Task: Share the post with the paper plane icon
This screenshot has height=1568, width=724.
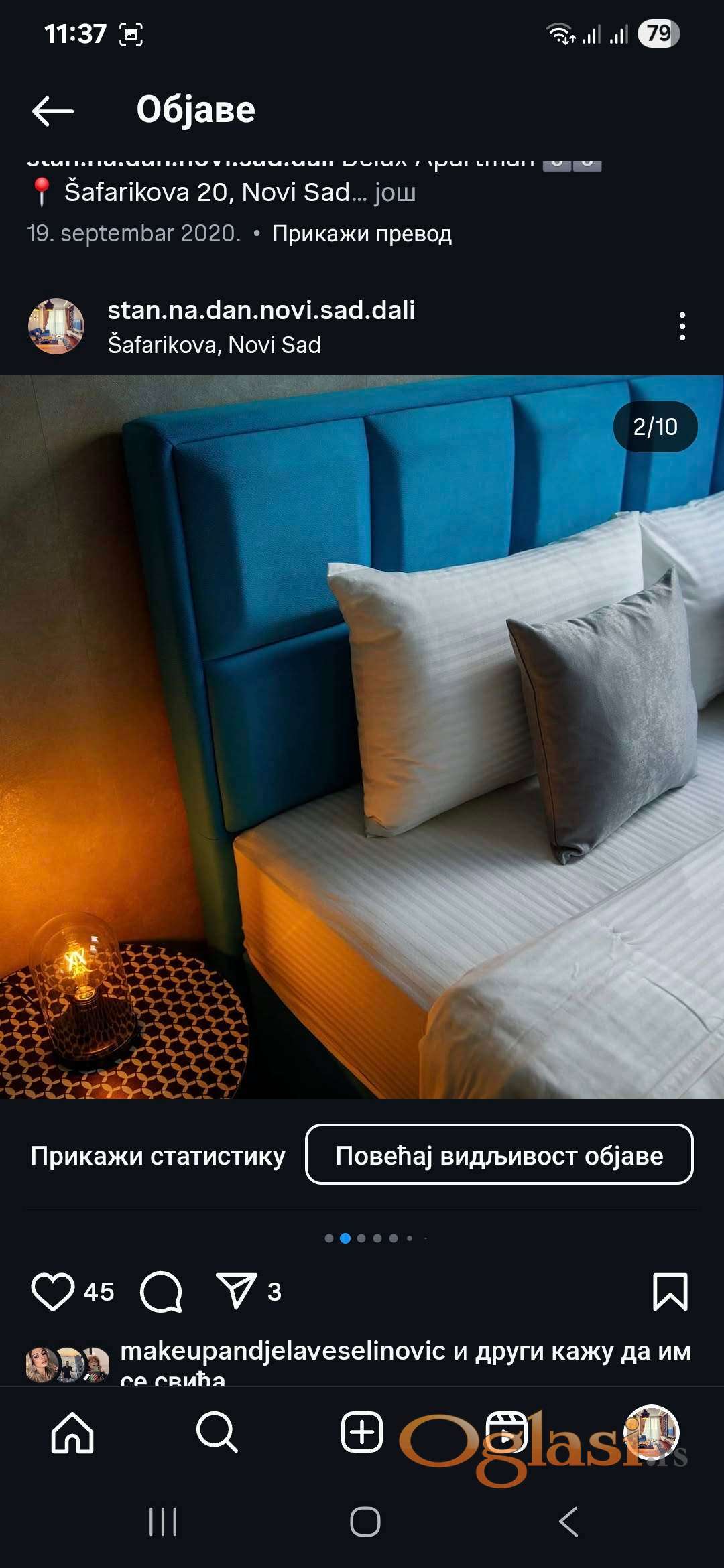Action: pyautogui.click(x=236, y=1291)
